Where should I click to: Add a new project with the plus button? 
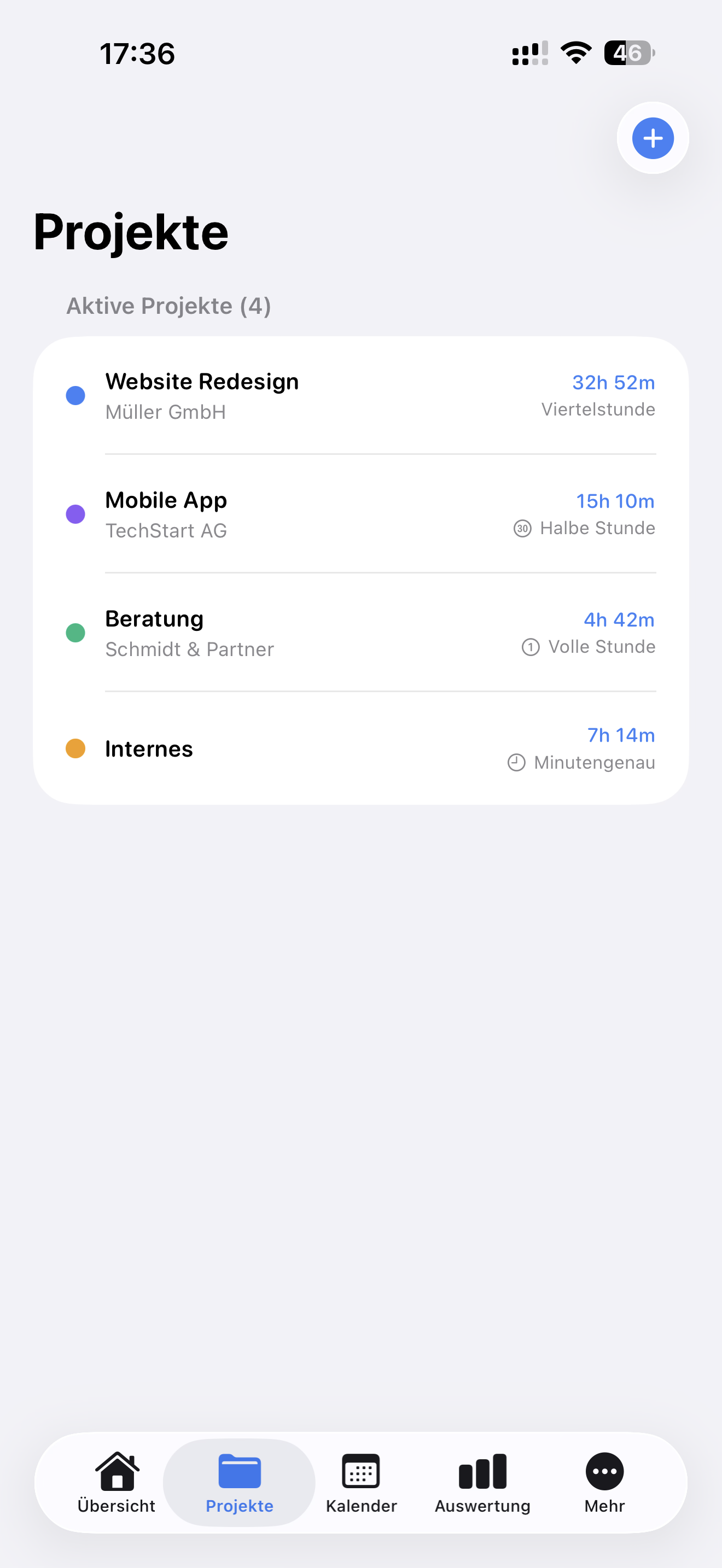[x=653, y=138]
